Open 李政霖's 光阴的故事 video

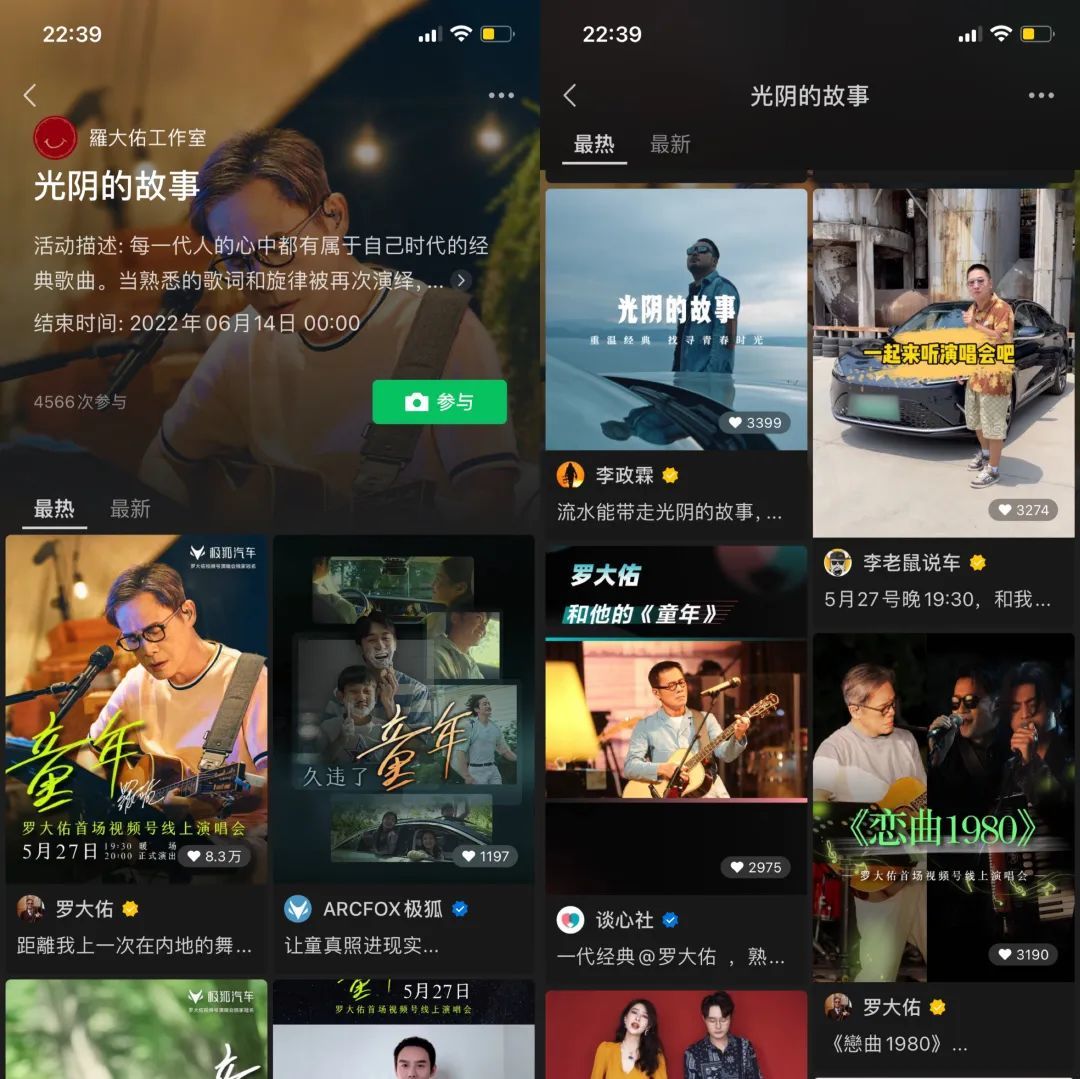point(676,319)
